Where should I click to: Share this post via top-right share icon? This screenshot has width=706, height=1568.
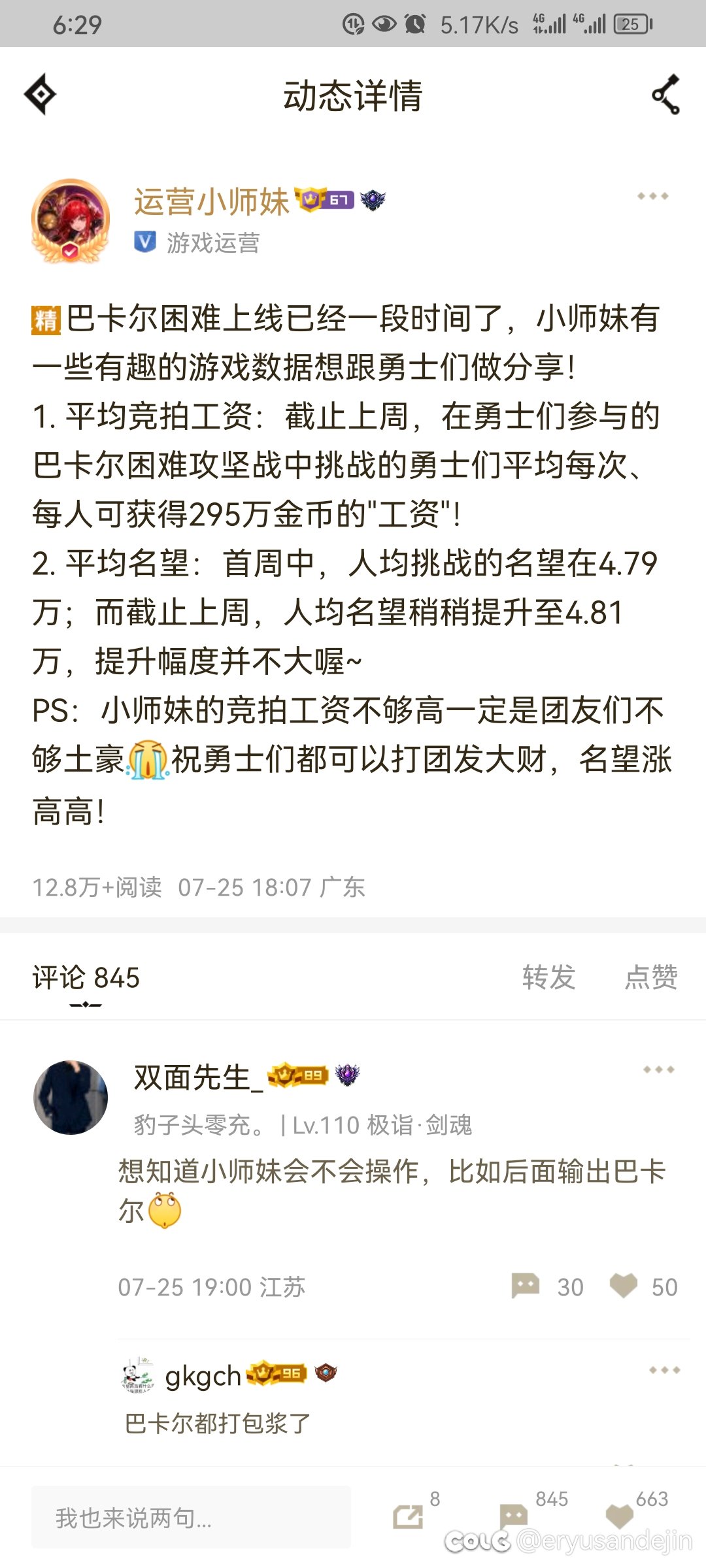pyautogui.click(x=666, y=95)
